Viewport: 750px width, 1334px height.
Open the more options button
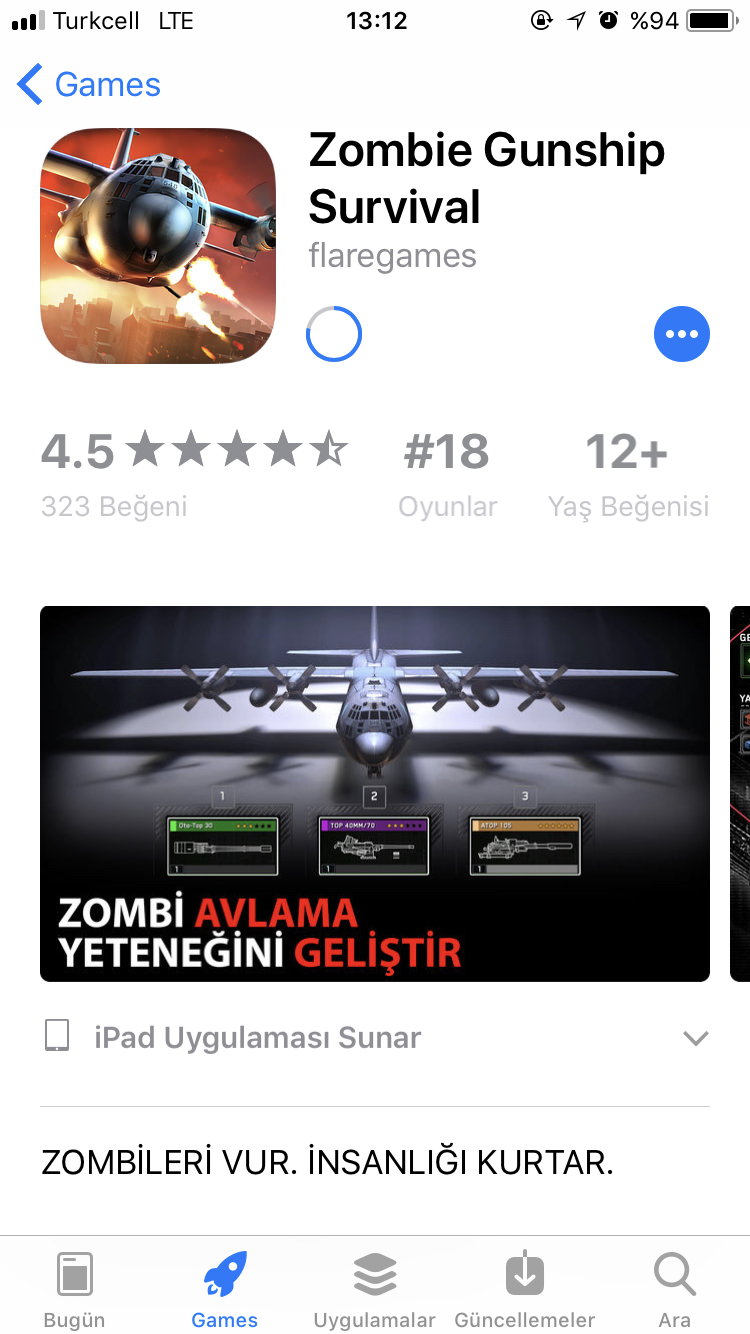tap(682, 334)
